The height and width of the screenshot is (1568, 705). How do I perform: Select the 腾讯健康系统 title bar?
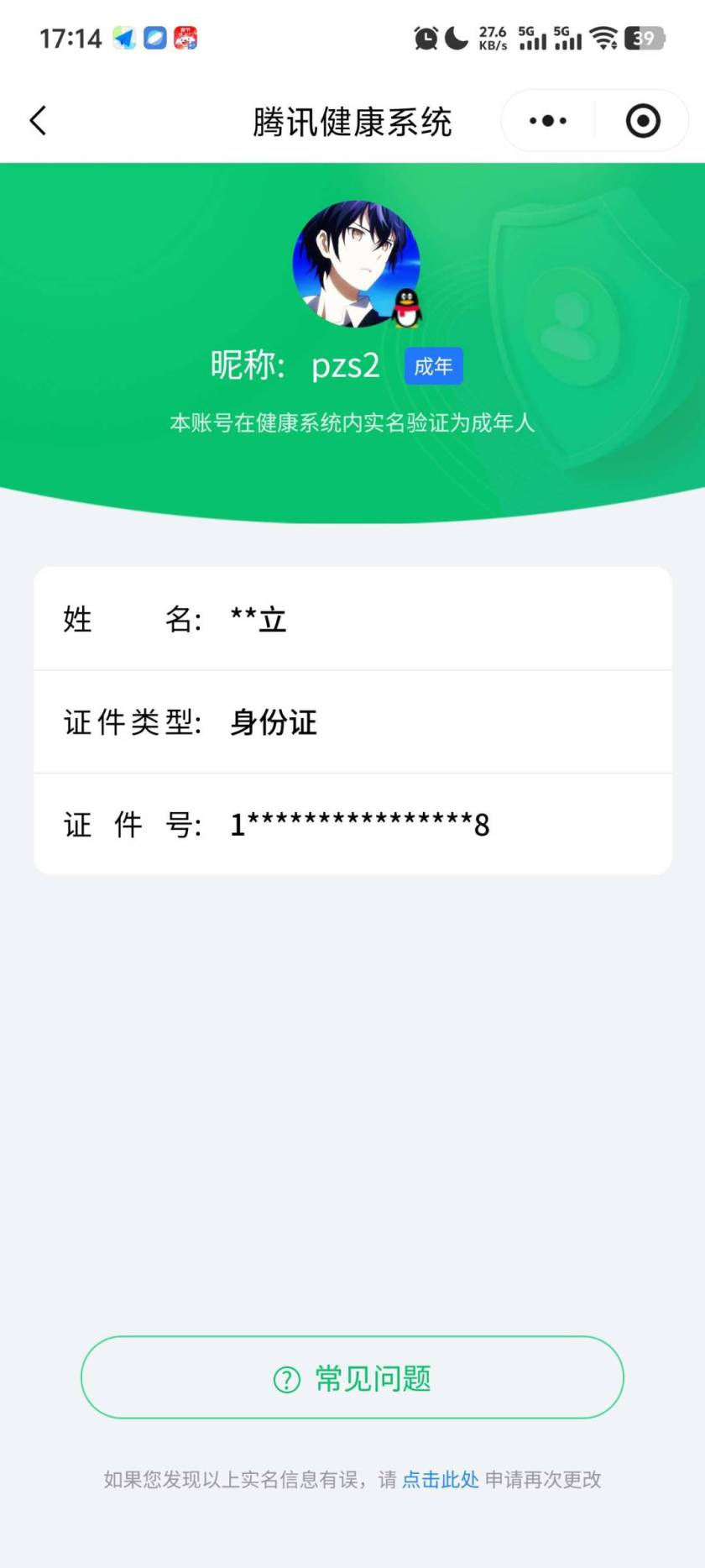(x=352, y=120)
